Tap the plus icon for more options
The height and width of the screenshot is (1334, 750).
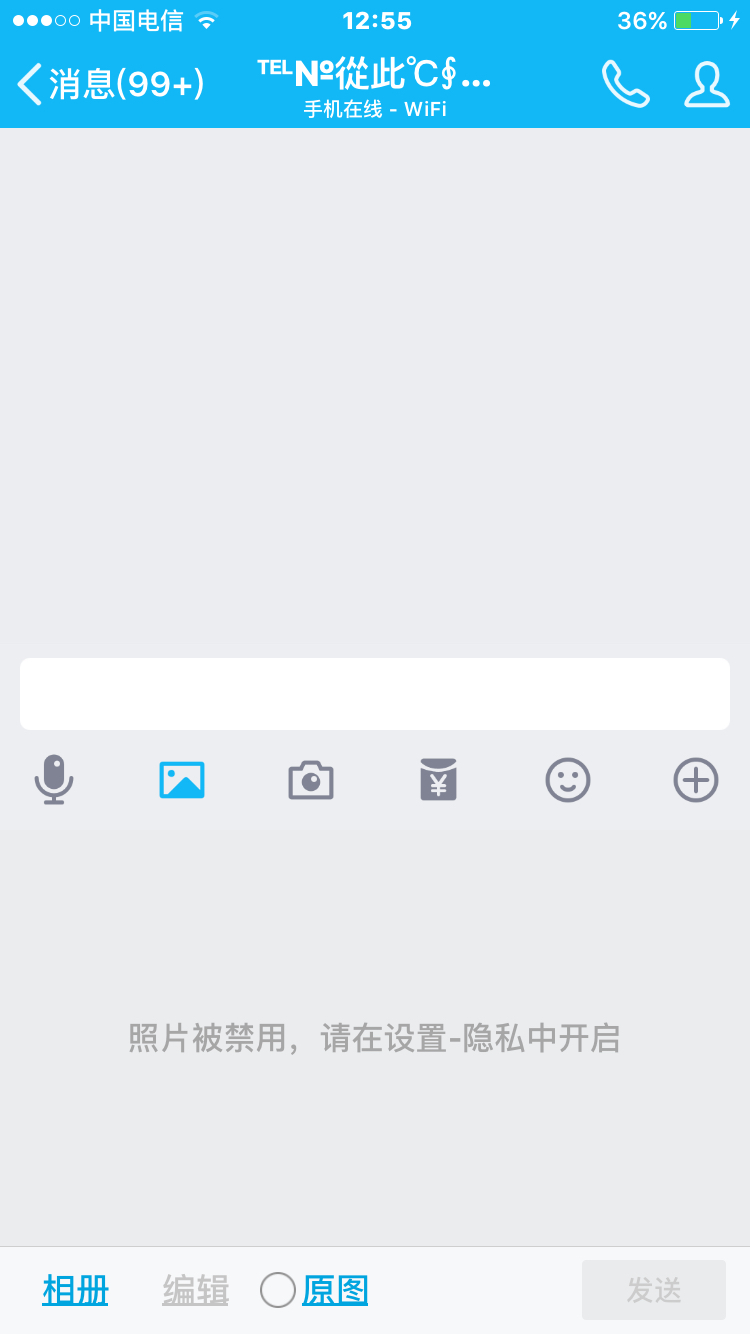[x=696, y=780]
